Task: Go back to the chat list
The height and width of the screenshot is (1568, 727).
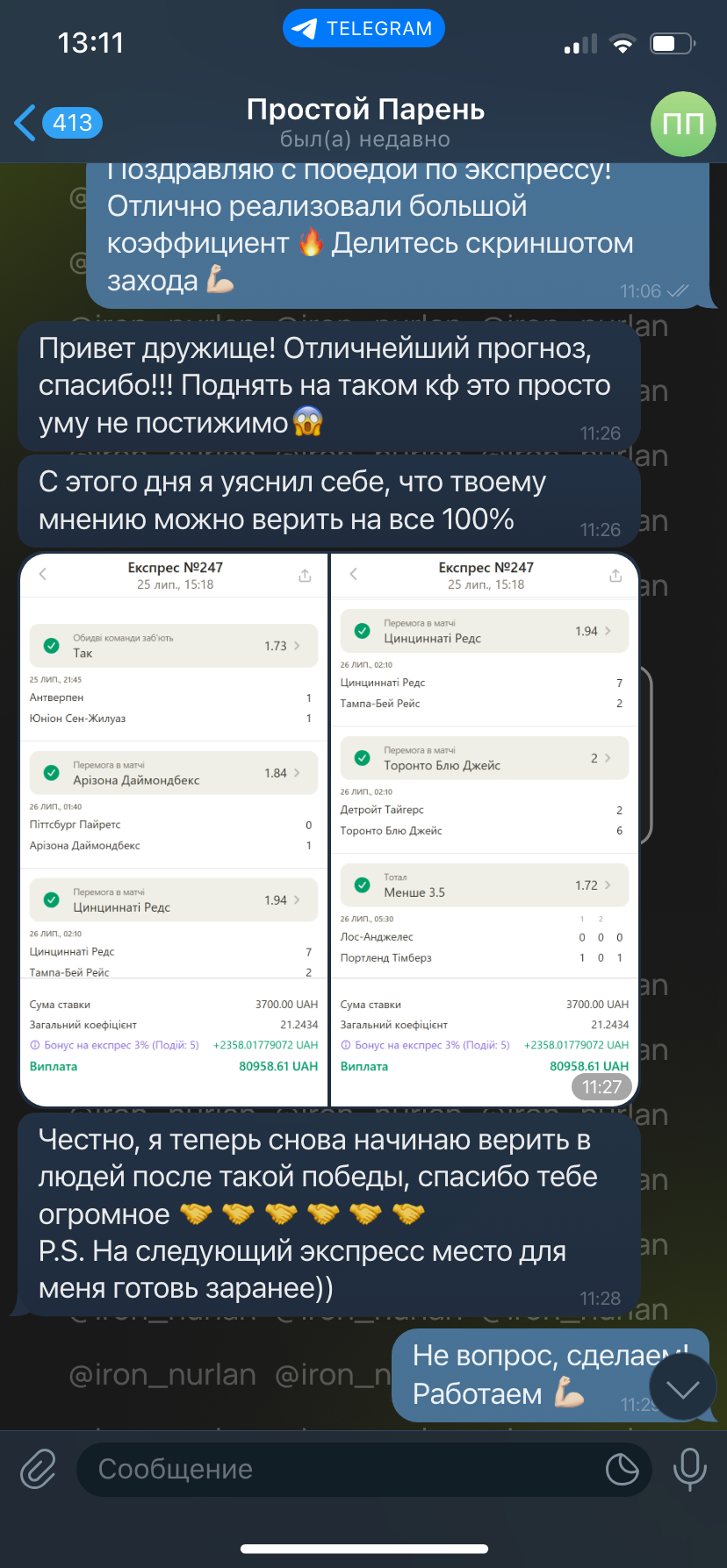Action: tap(58, 123)
